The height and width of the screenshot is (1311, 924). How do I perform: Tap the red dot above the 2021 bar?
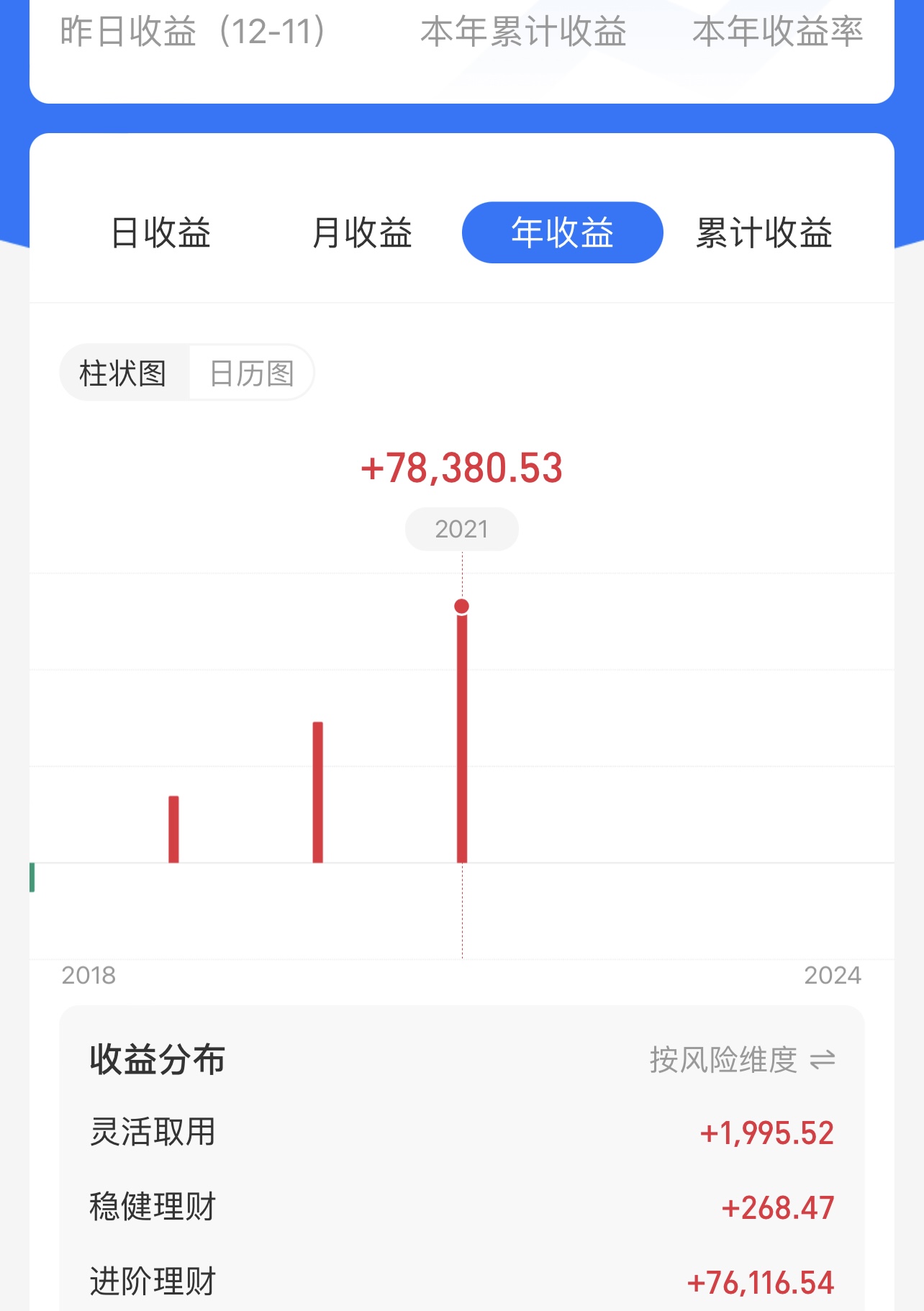tap(461, 607)
